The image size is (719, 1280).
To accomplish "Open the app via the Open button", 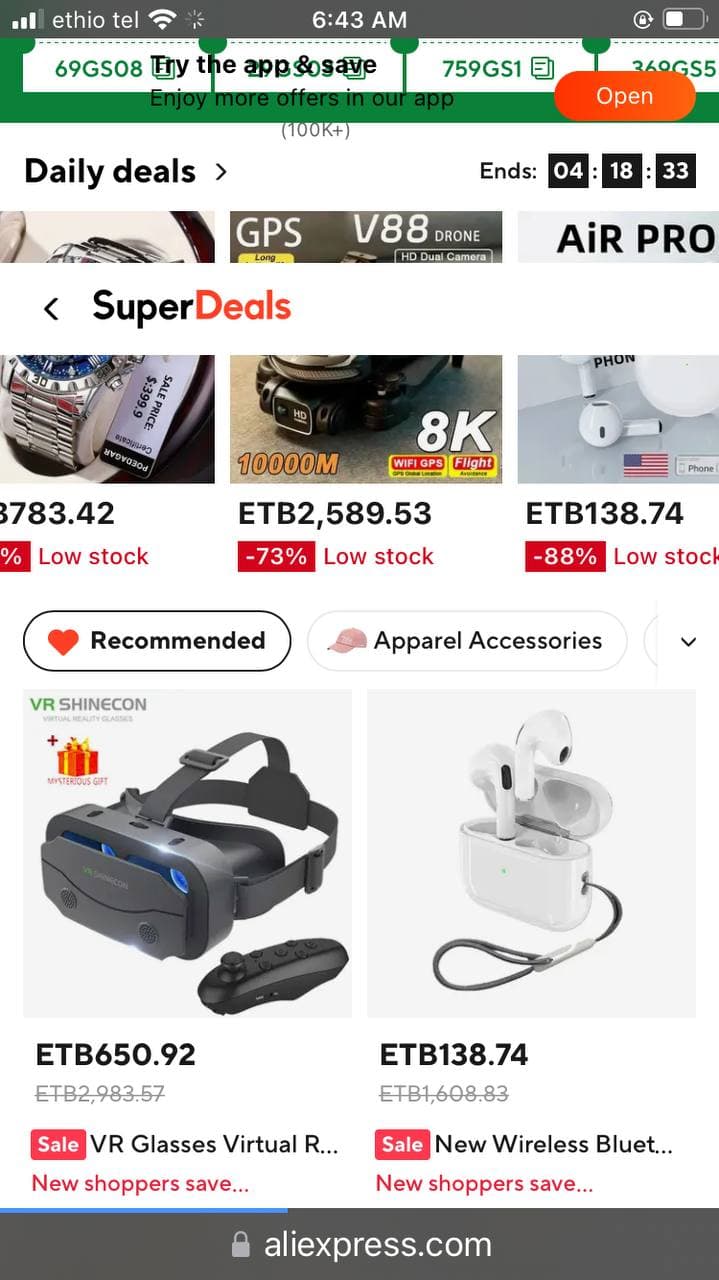I will pyautogui.click(x=624, y=96).
